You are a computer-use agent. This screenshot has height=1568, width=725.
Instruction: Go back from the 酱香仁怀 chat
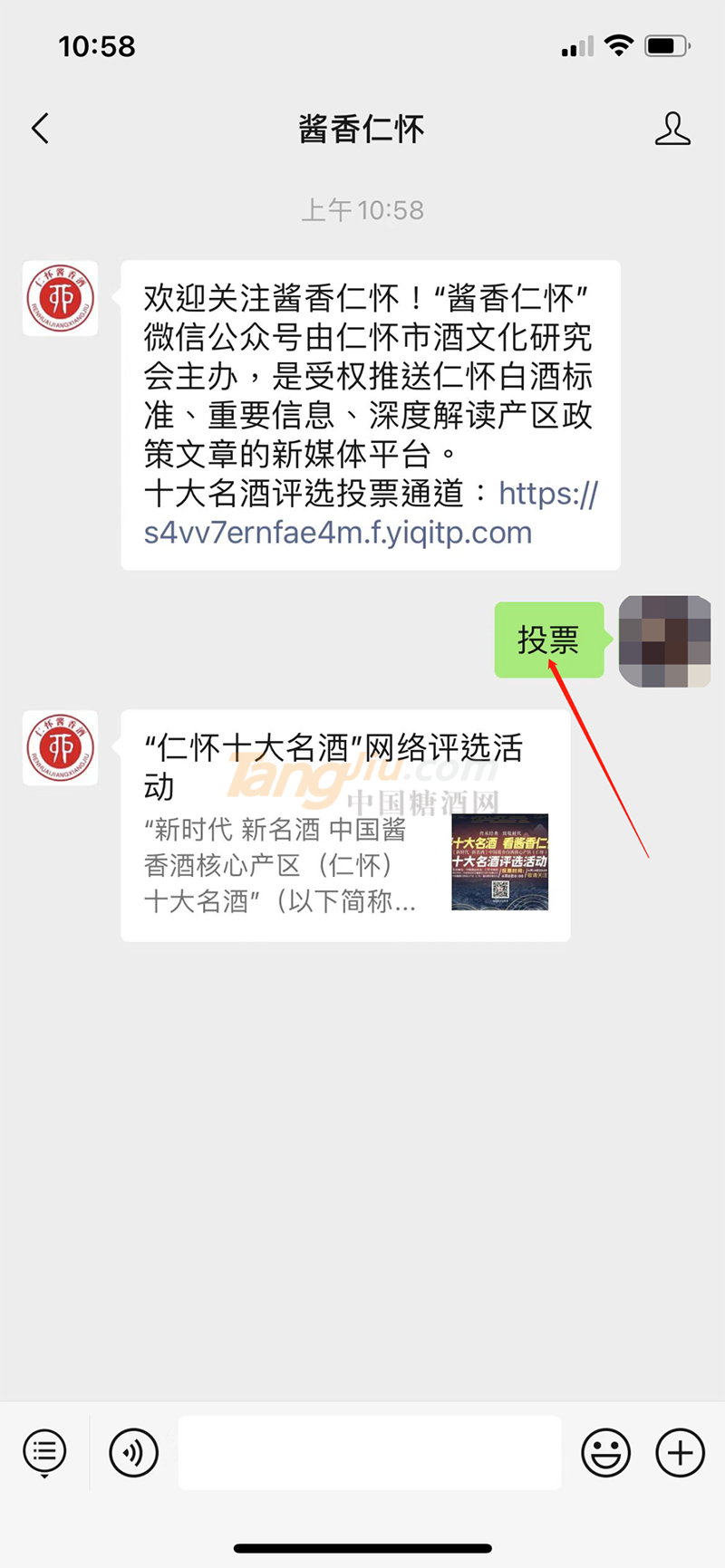[x=40, y=129]
